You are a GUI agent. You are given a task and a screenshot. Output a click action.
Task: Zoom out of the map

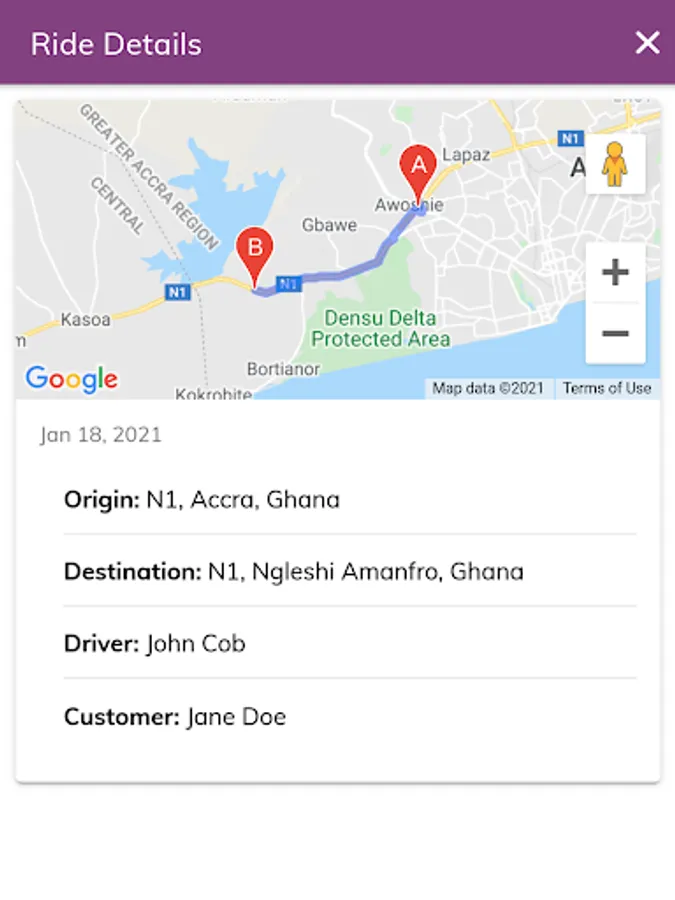615,333
